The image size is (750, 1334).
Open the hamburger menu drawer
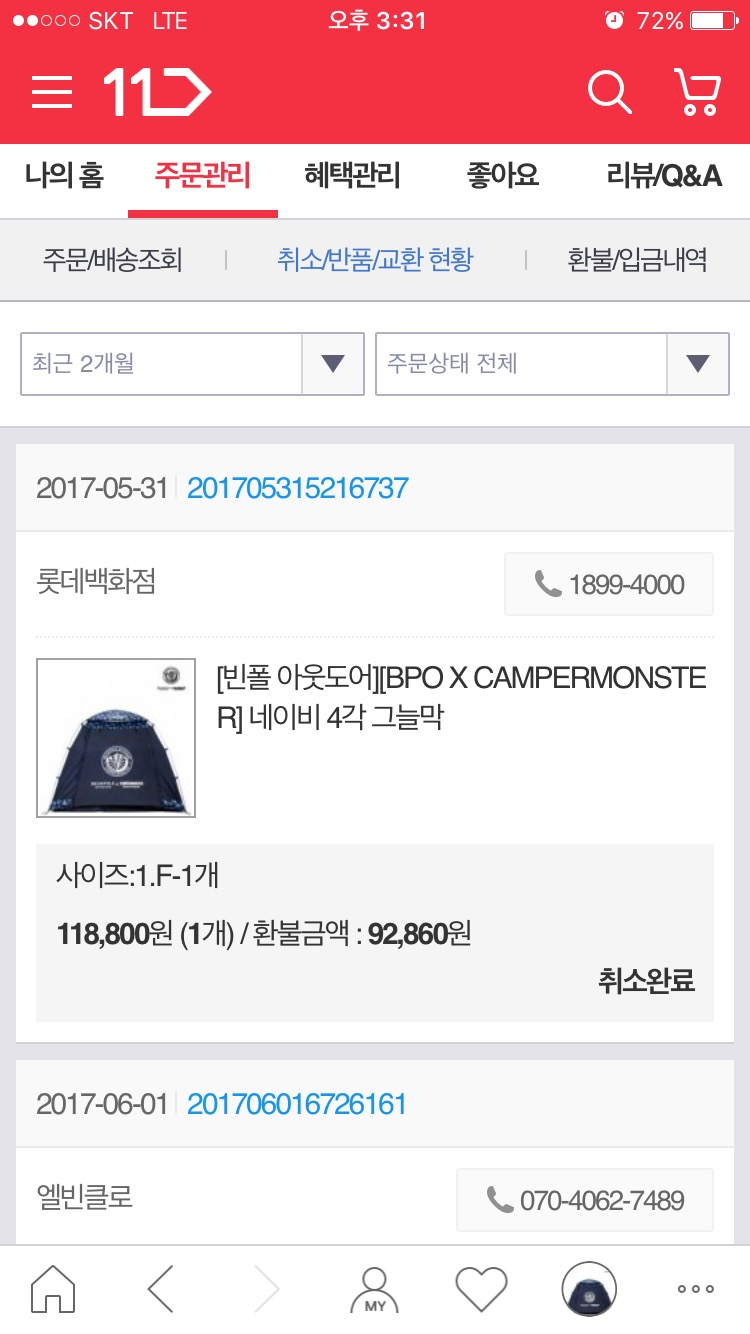click(x=52, y=93)
